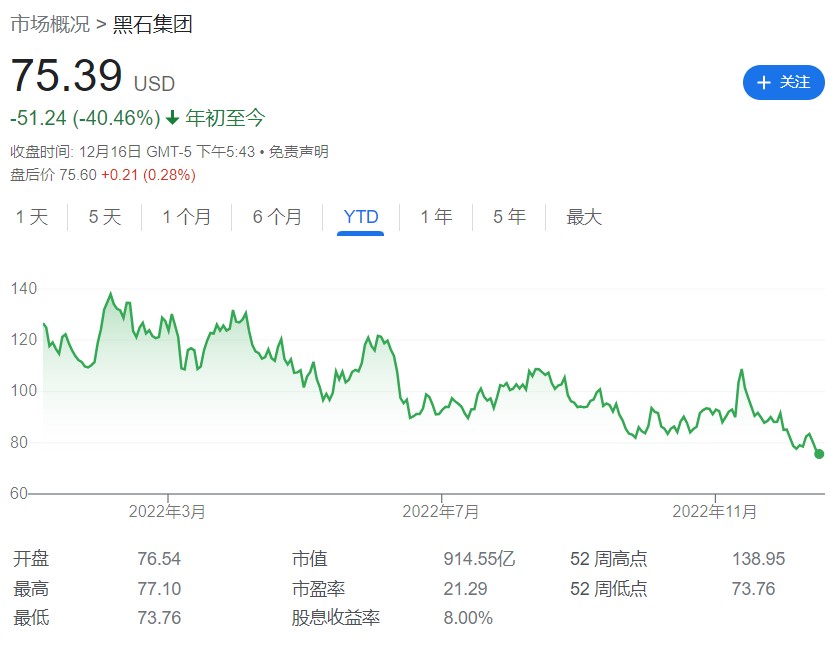This screenshot has height=646, width=840.
Task: Open the 免责声明 disclaimer link
Action: point(298,152)
